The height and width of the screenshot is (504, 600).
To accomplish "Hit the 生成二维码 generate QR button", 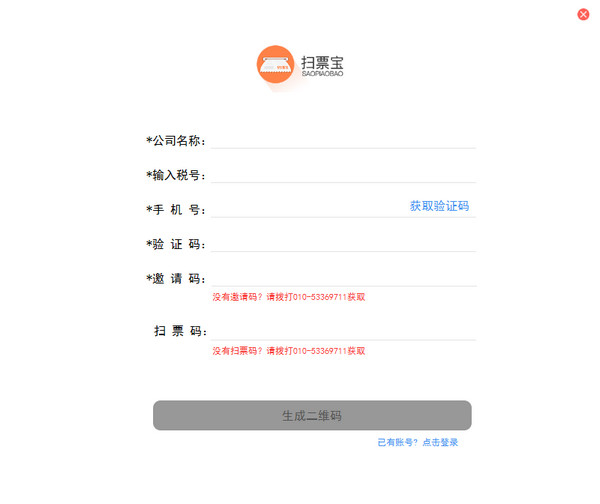I will pyautogui.click(x=312, y=416).
